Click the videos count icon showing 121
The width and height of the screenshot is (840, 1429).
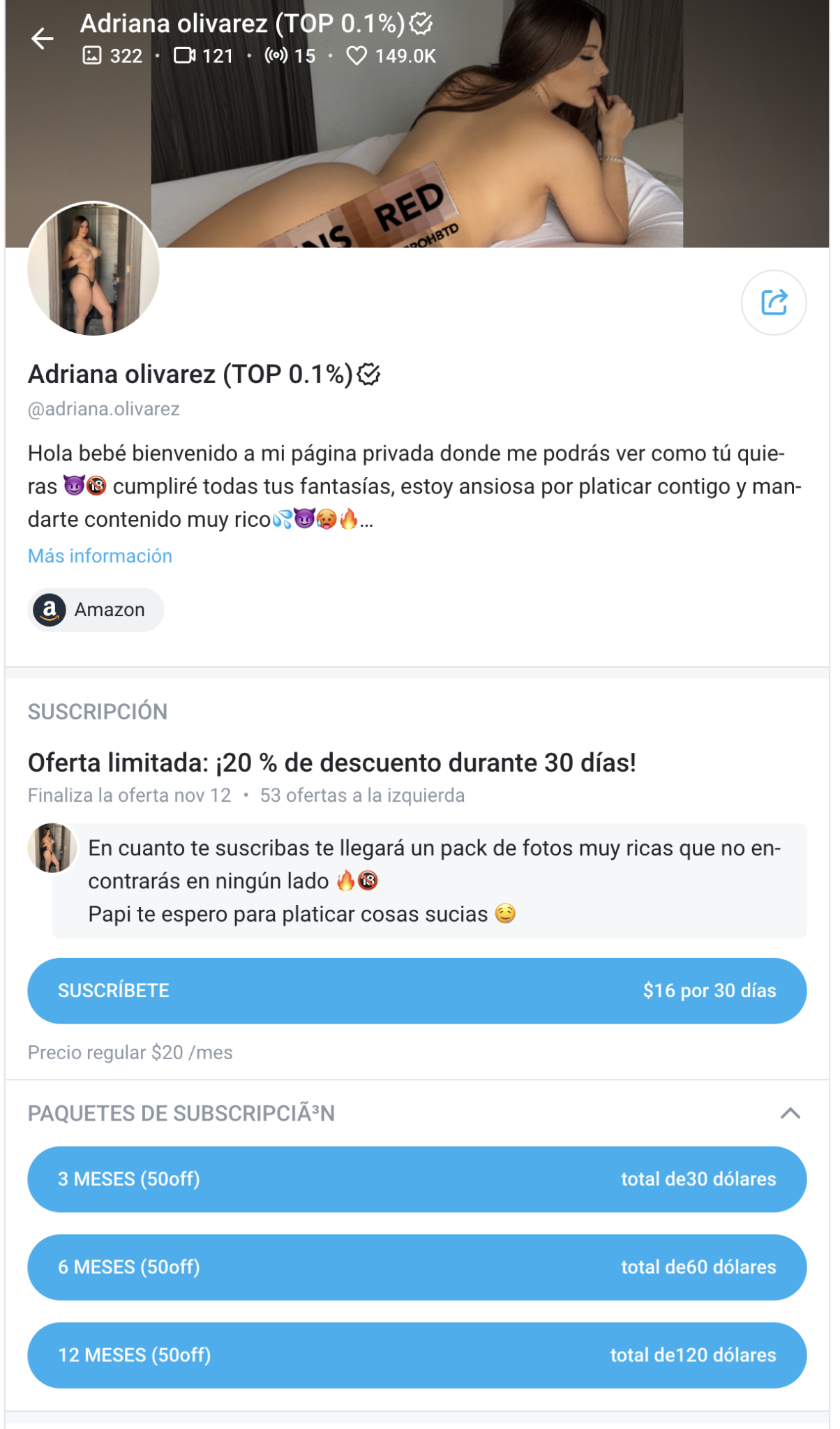pyautogui.click(x=187, y=56)
